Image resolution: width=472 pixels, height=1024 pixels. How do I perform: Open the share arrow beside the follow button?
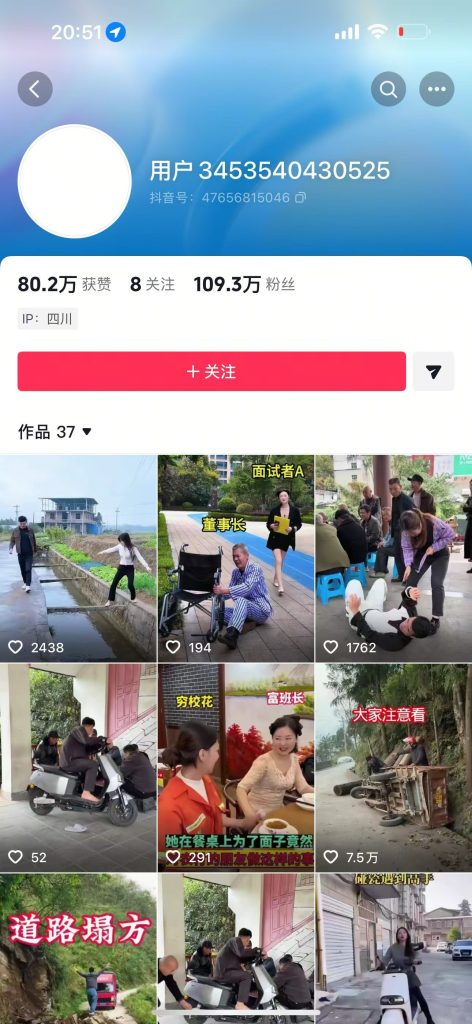click(433, 372)
